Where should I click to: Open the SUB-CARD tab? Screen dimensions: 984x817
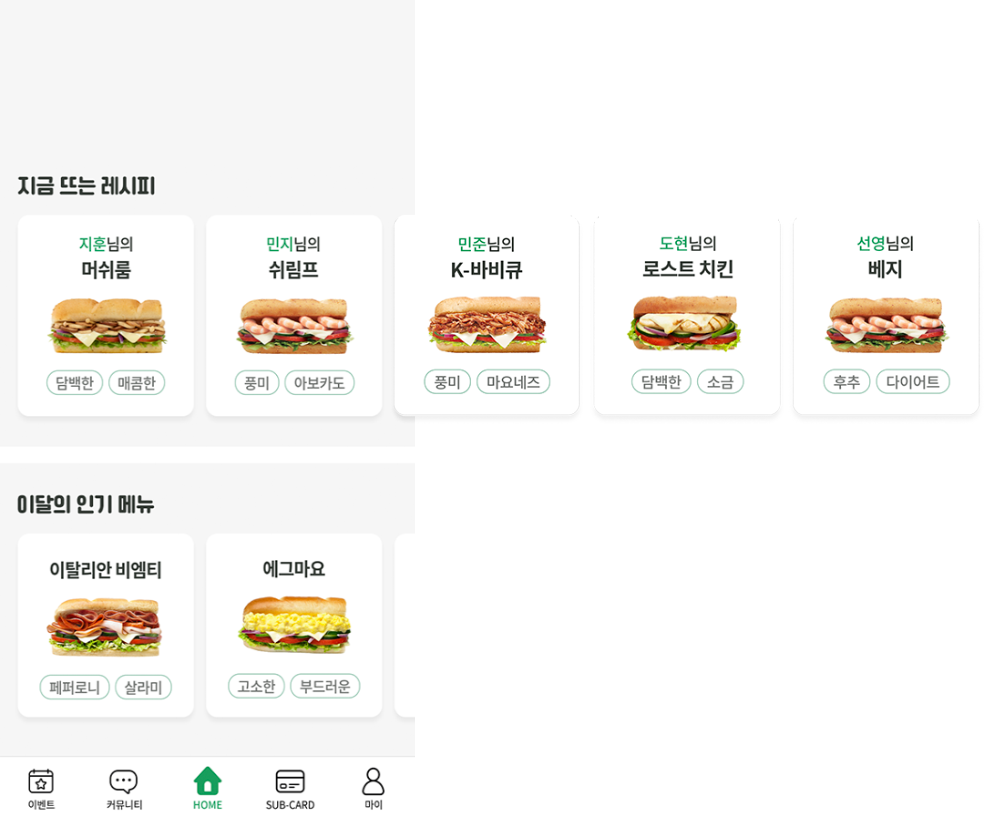(x=290, y=788)
